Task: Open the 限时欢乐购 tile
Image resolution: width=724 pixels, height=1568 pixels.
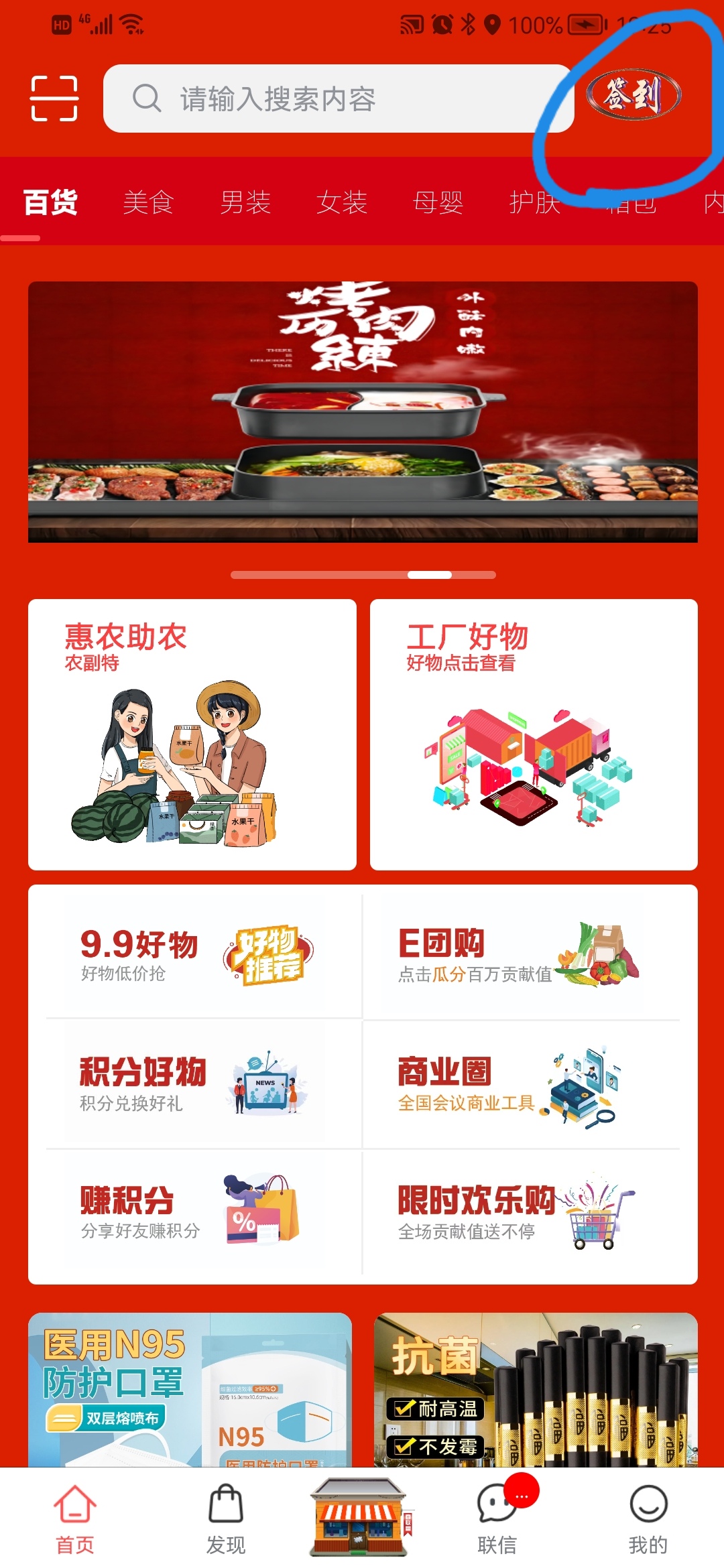Action: [x=520, y=1212]
